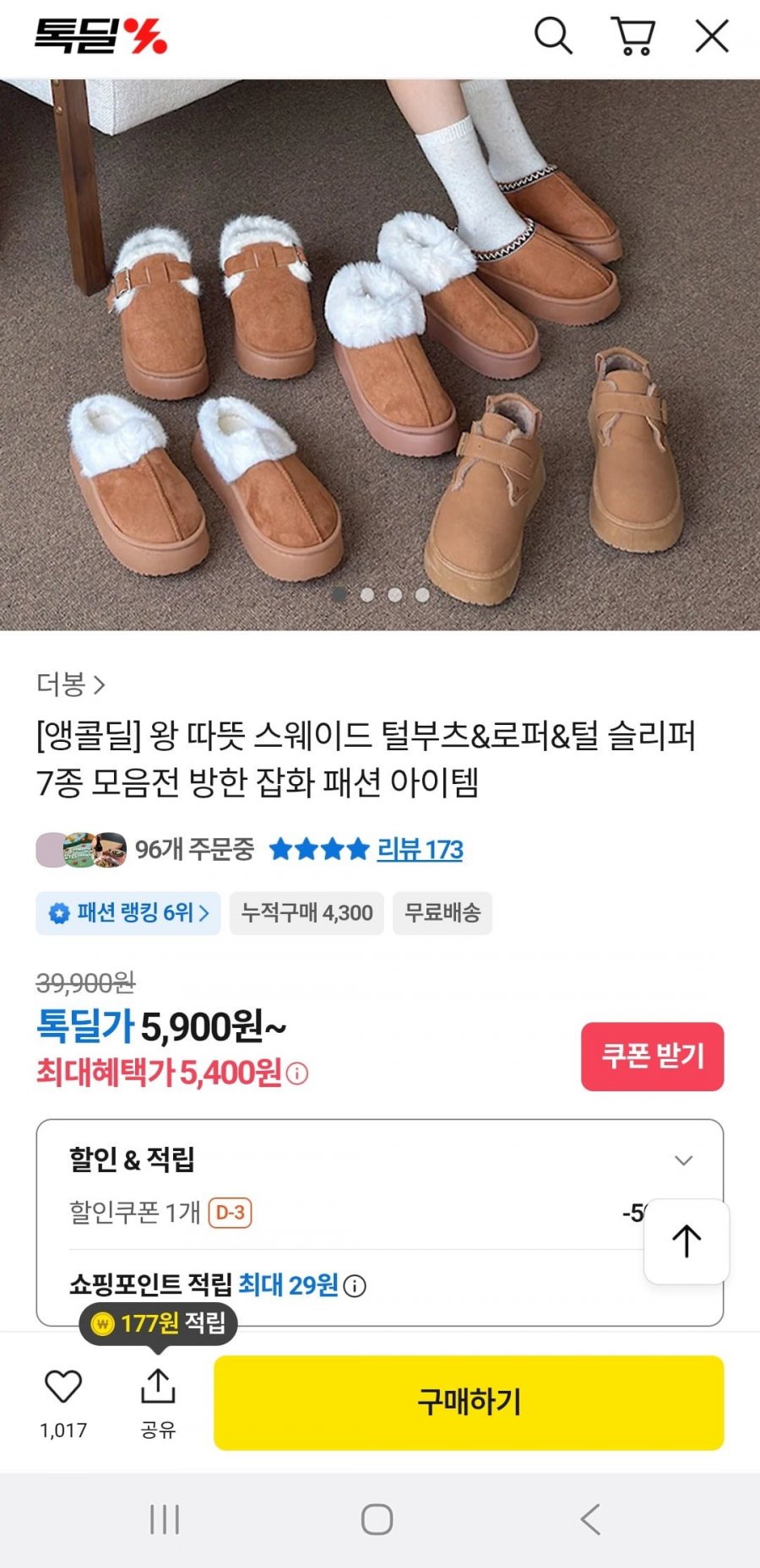Viewport: 760px width, 1568px height.
Task: Go back using system navigation bar
Action: pos(591,1520)
